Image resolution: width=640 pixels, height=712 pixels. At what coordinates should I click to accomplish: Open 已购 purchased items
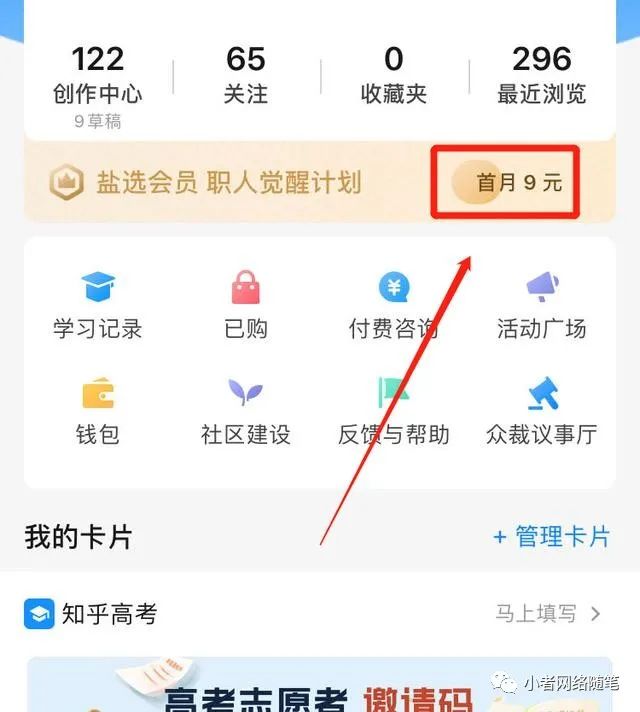pyautogui.click(x=246, y=306)
